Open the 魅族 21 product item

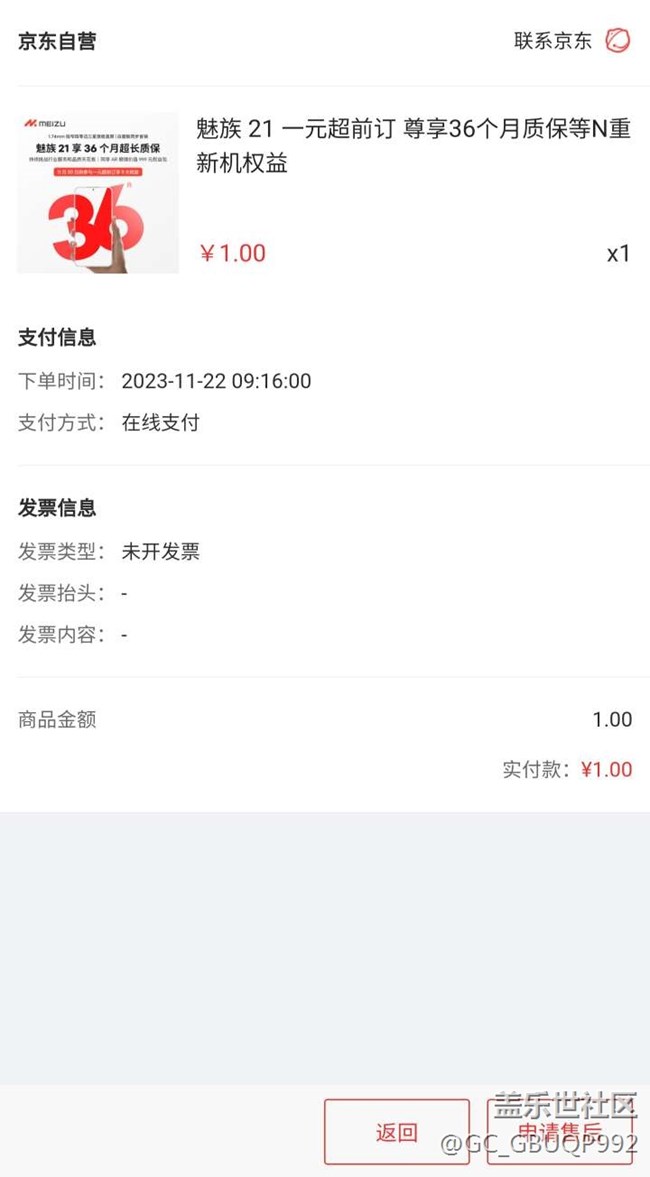pyautogui.click(x=413, y=147)
